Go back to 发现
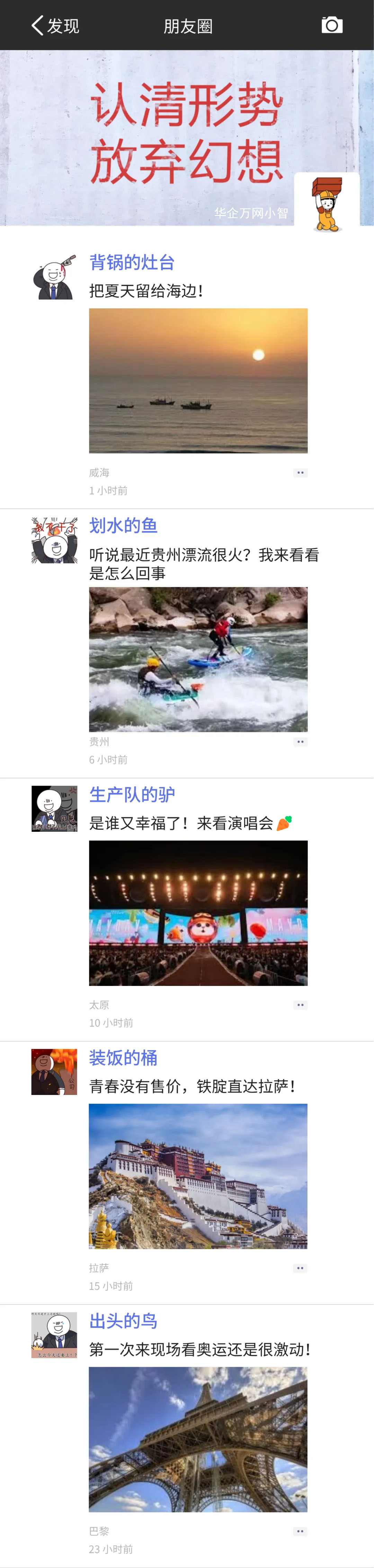Screen dimensions: 374x1568 coord(54,26)
